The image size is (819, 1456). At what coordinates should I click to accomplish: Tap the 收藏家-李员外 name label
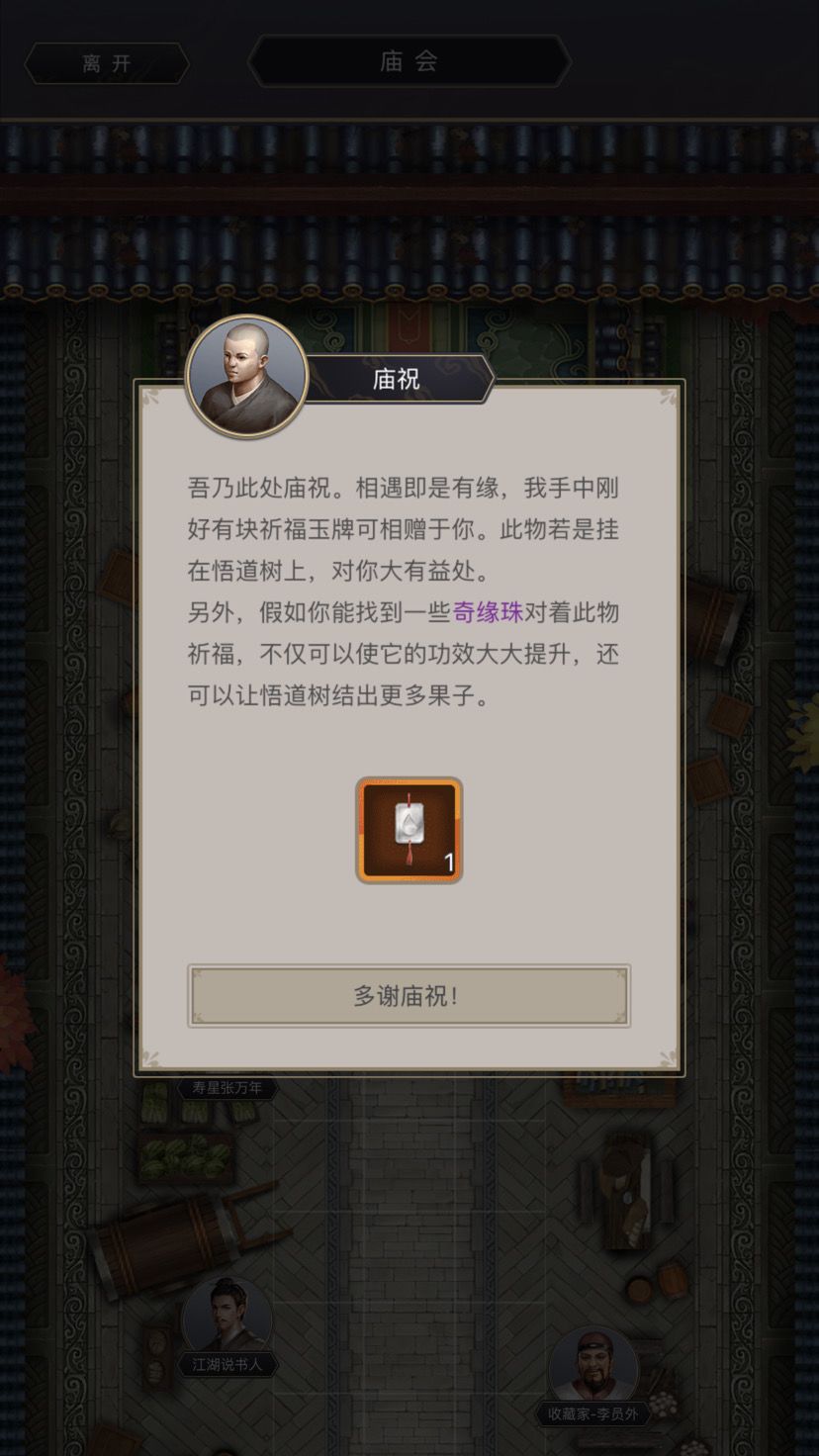[593, 1412]
